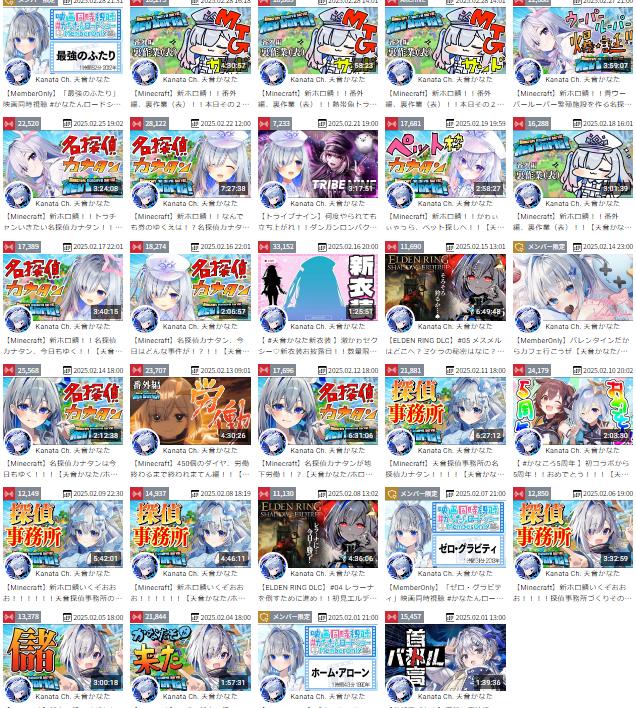Play the かなたその来た video lasting 1:57:31
The height and width of the screenshot is (708, 636).
pos(190,657)
